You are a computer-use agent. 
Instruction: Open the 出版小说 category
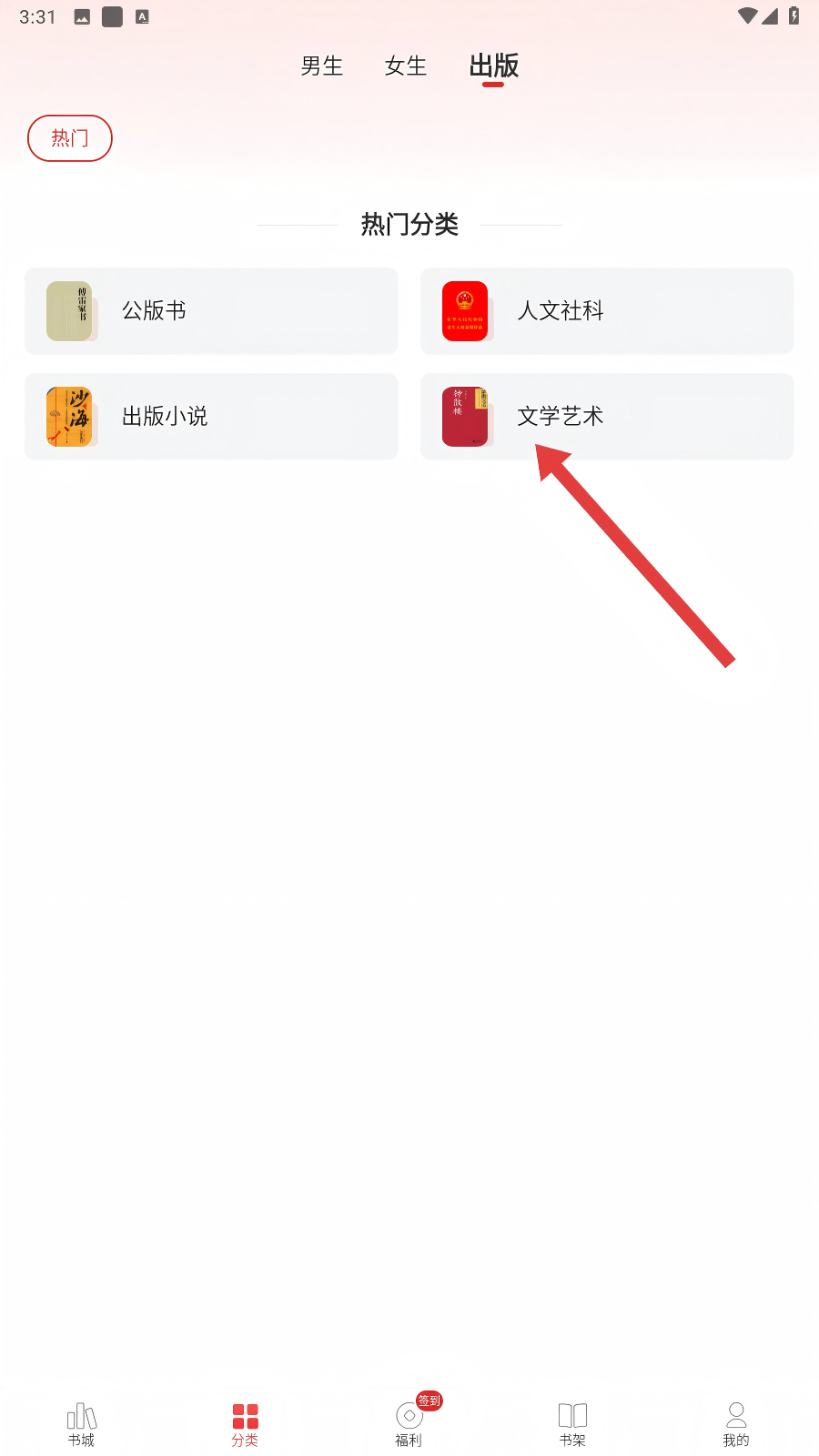click(x=211, y=417)
